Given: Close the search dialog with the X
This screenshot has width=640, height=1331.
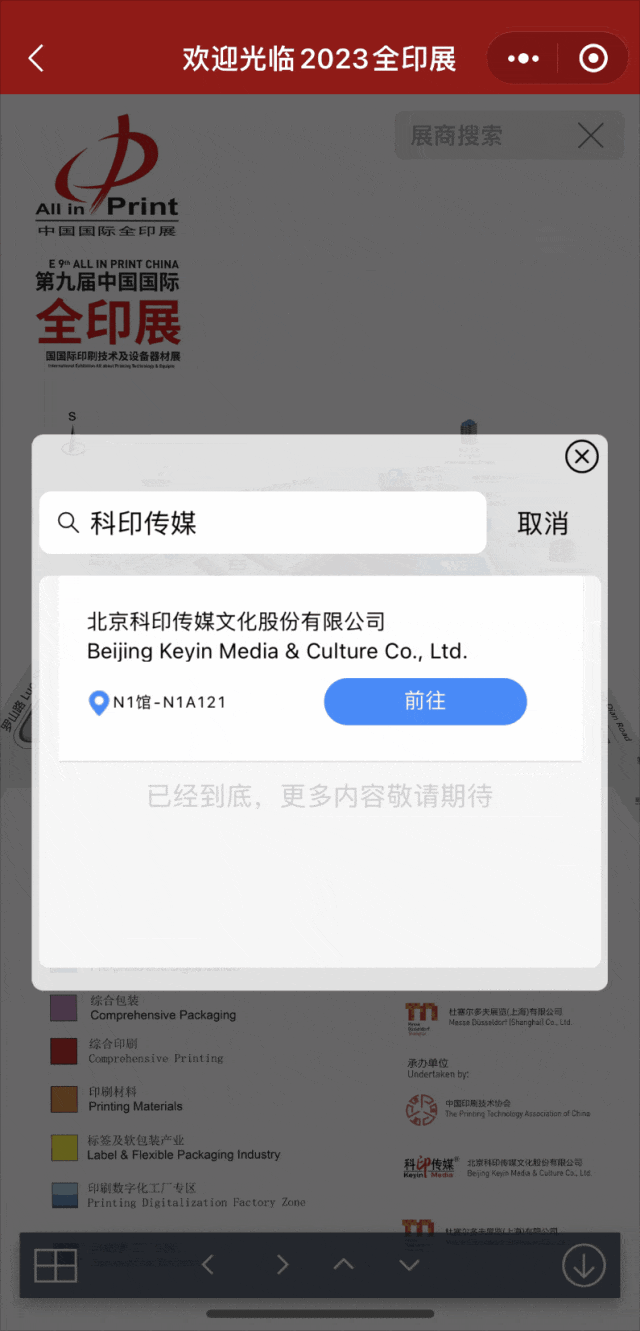Looking at the screenshot, I should [x=582, y=458].
